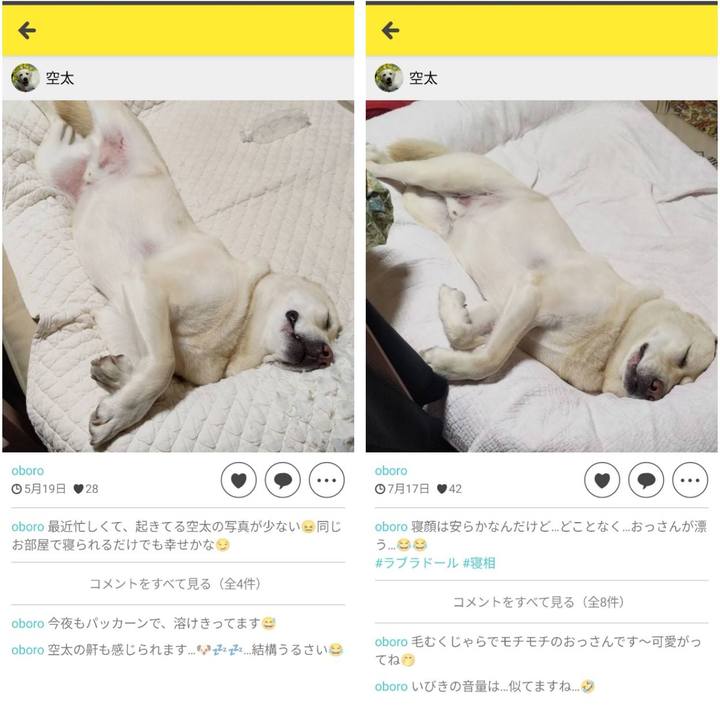Go back from the 5月19日 post screen
Image resolution: width=720 pixels, height=720 pixels.
pos(27,31)
